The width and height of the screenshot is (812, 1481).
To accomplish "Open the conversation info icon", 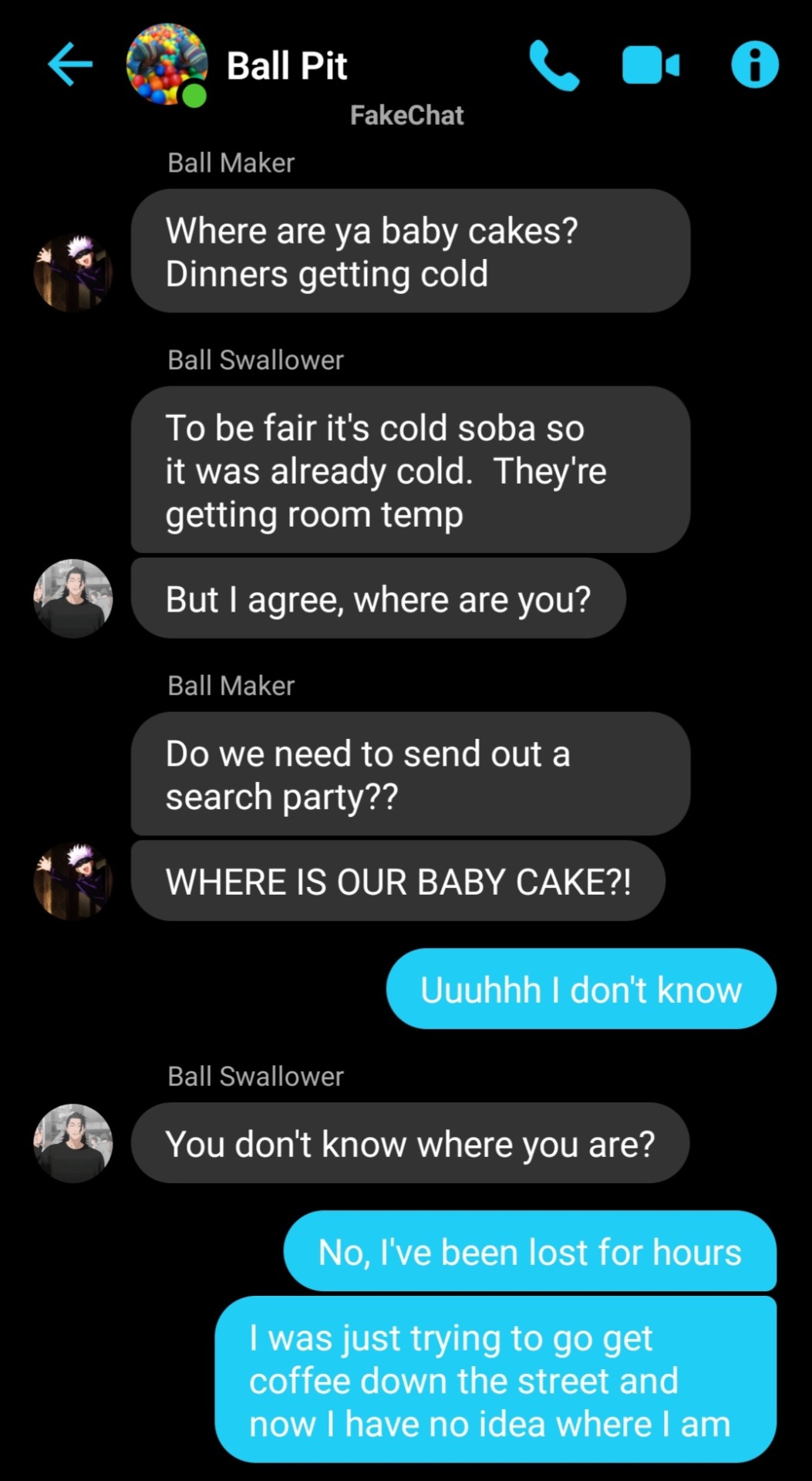I will pyautogui.click(x=754, y=65).
